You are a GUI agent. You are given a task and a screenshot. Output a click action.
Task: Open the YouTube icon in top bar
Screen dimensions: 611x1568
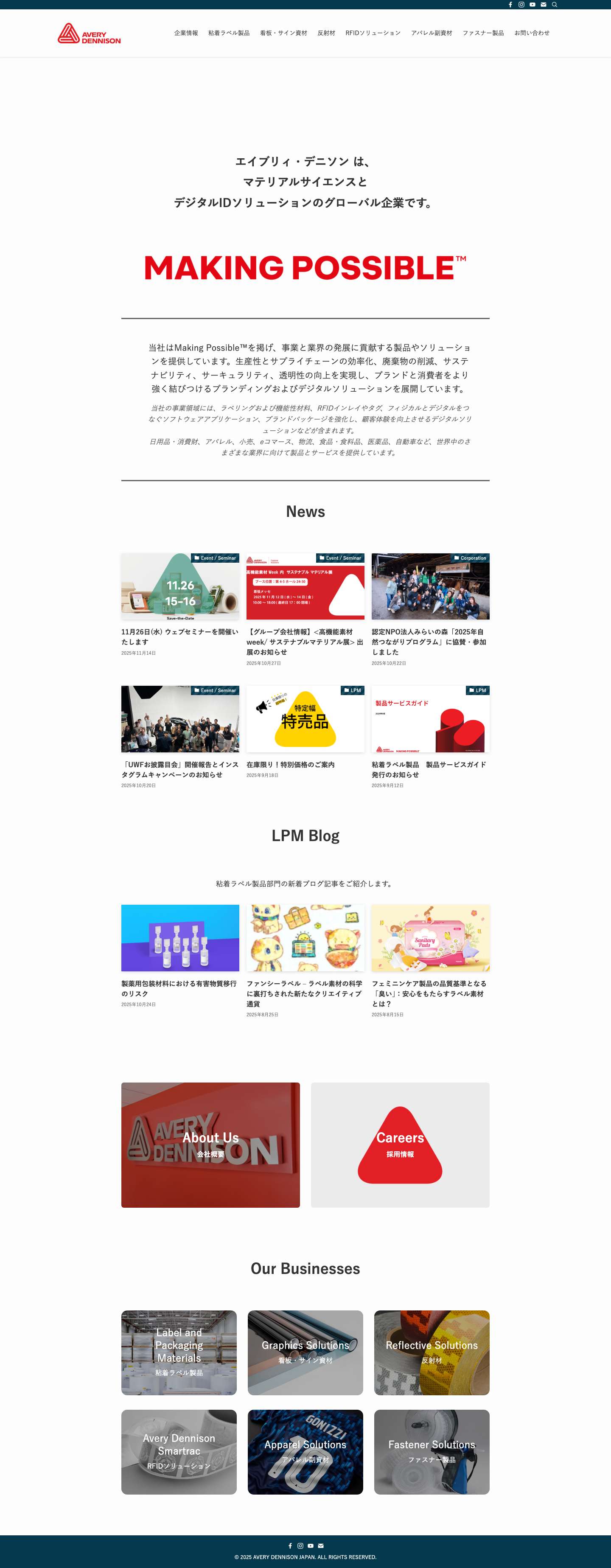(533, 4)
